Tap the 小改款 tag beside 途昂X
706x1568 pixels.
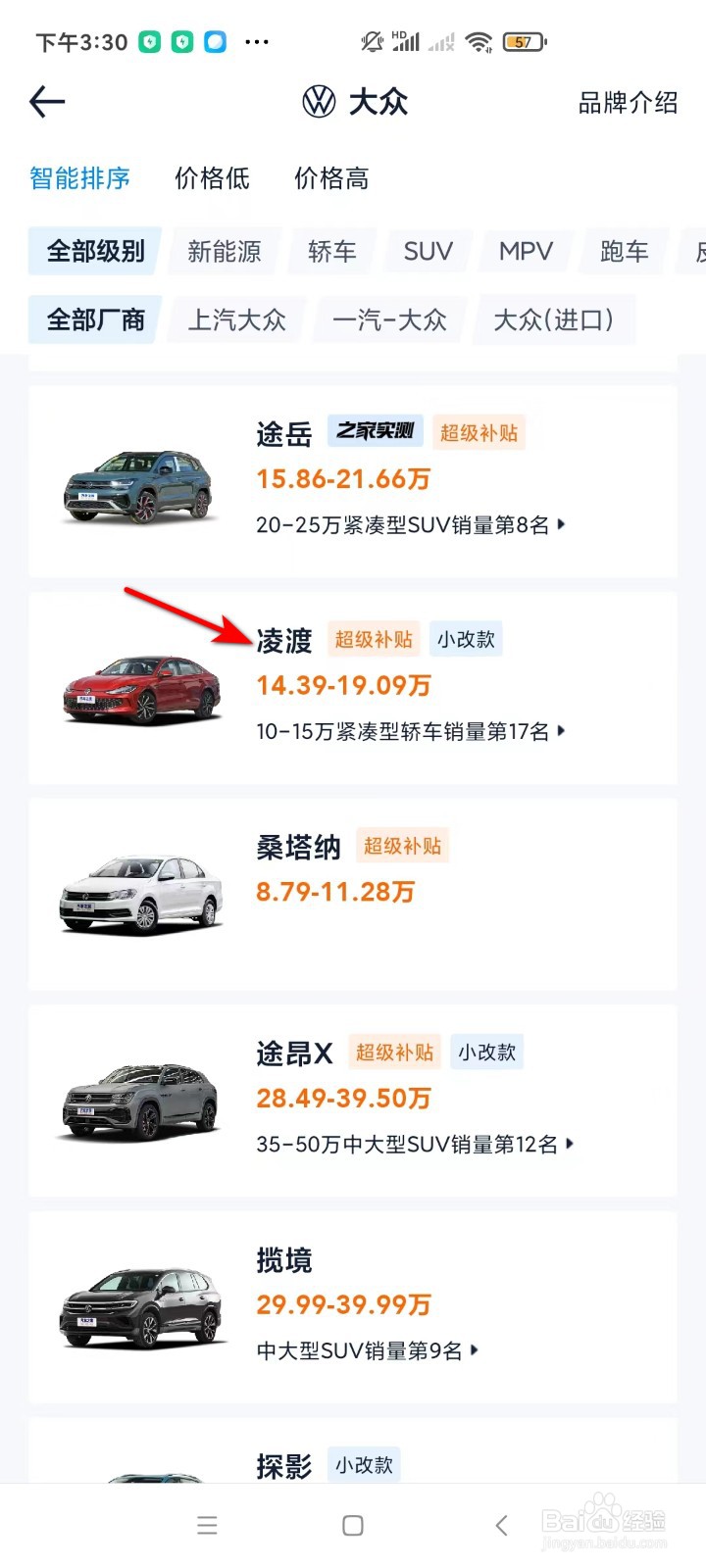tap(486, 1052)
